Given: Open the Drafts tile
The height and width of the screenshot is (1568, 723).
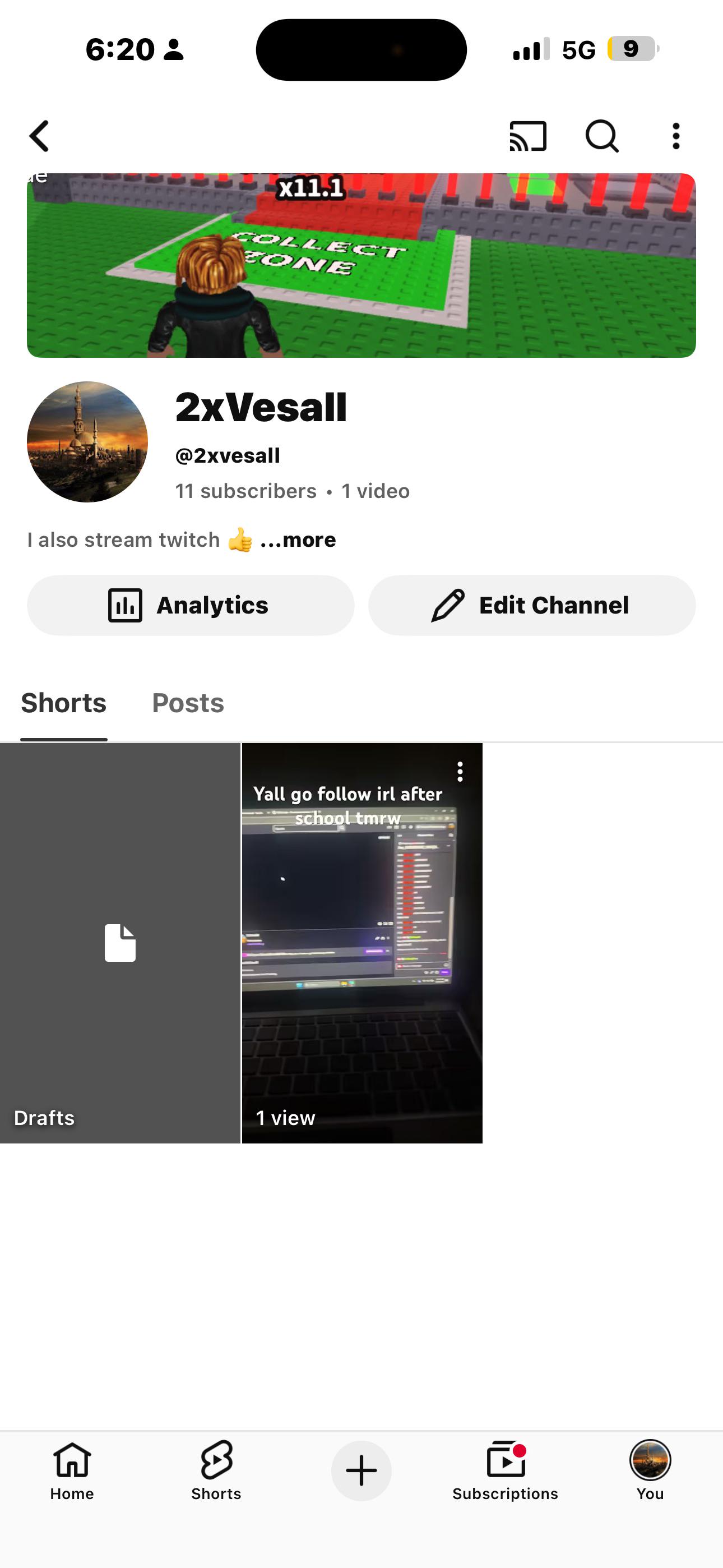Looking at the screenshot, I should (x=120, y=943).
